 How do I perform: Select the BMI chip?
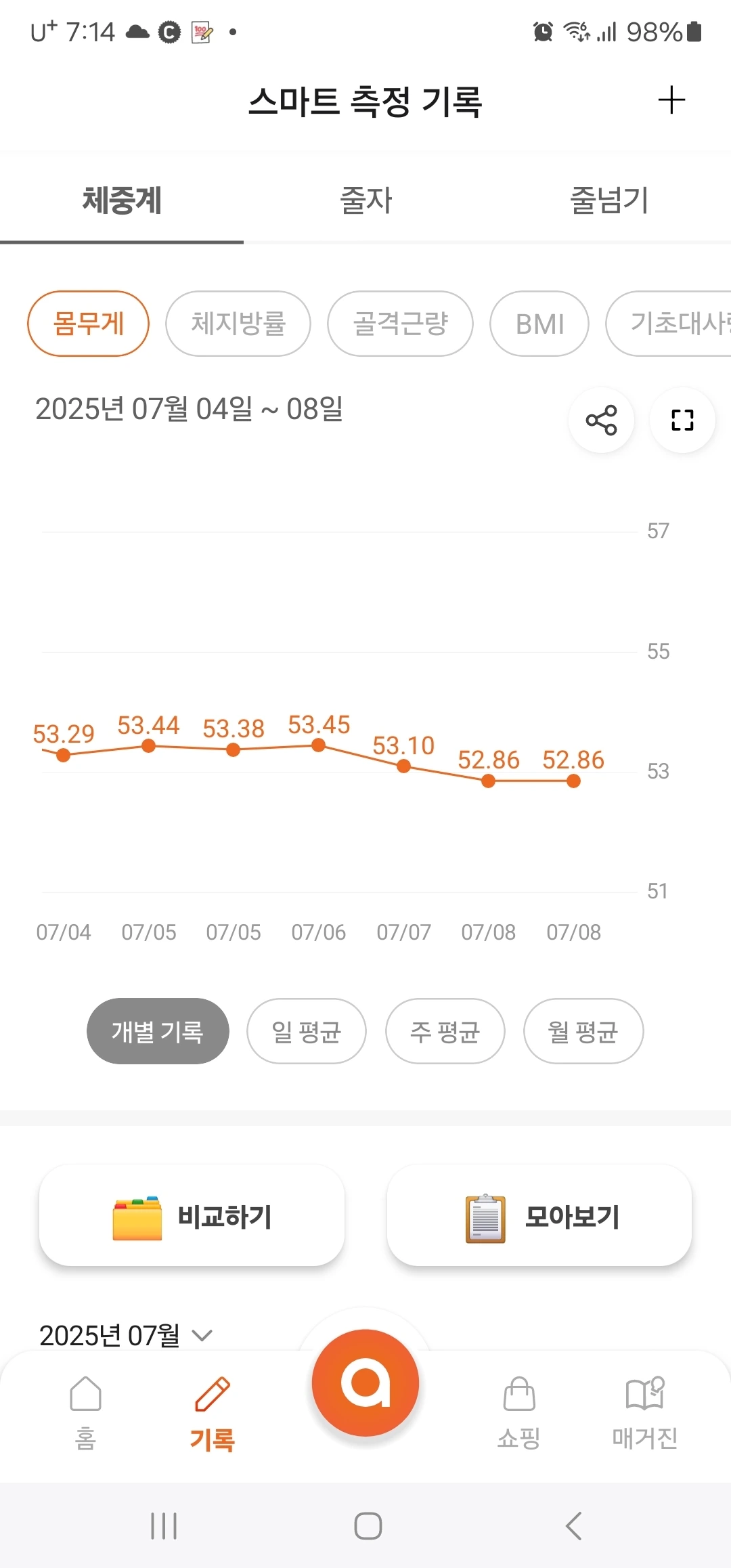(539, 324)
